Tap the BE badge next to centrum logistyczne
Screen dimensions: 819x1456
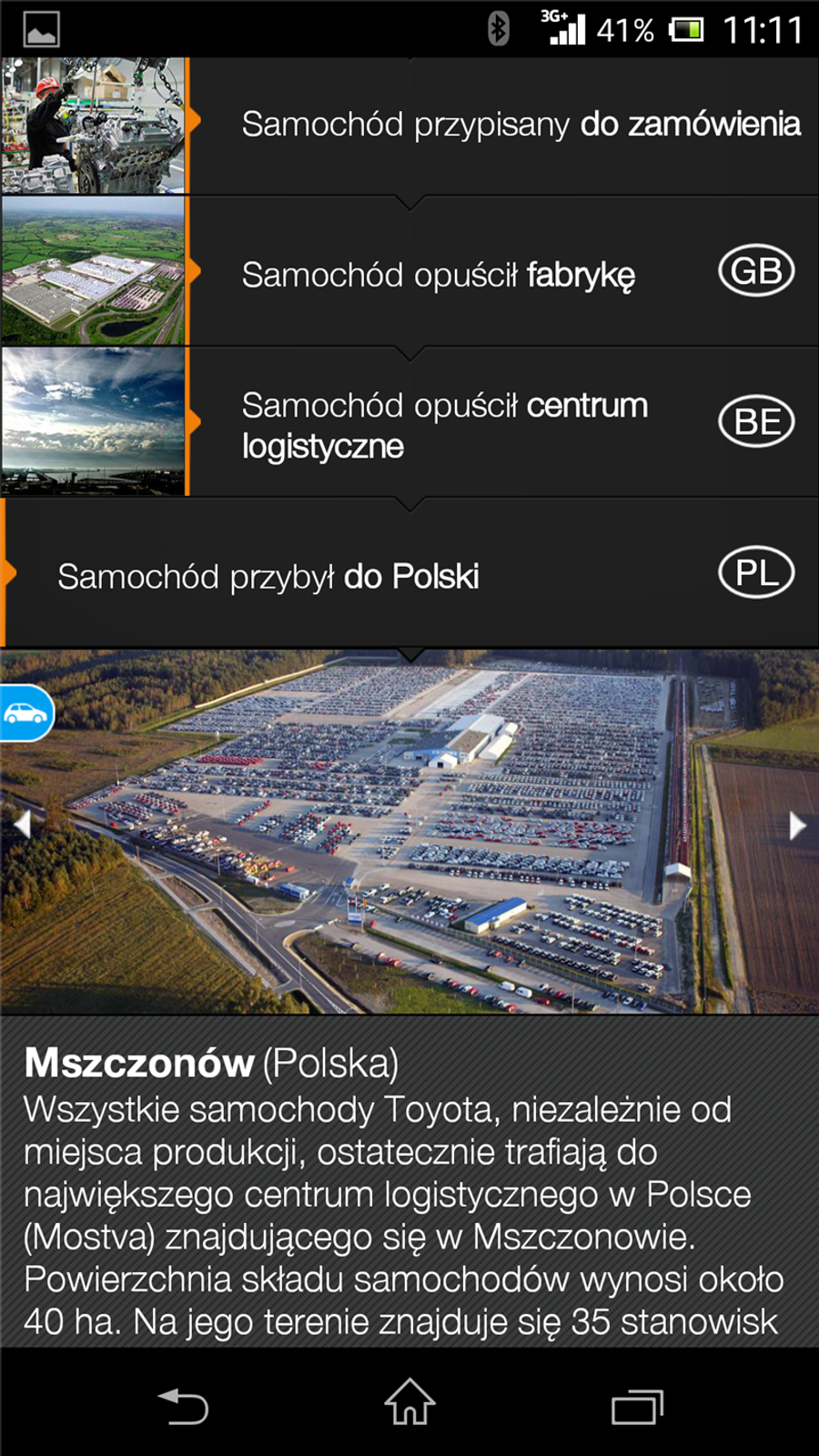[756, 420]
